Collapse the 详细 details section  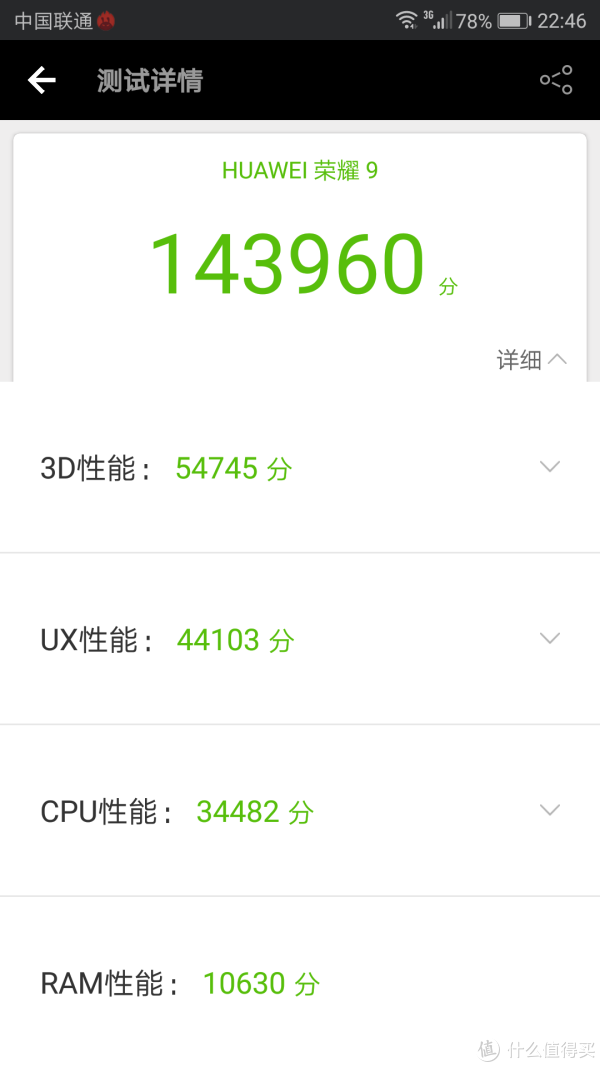(x=532, y=359)
